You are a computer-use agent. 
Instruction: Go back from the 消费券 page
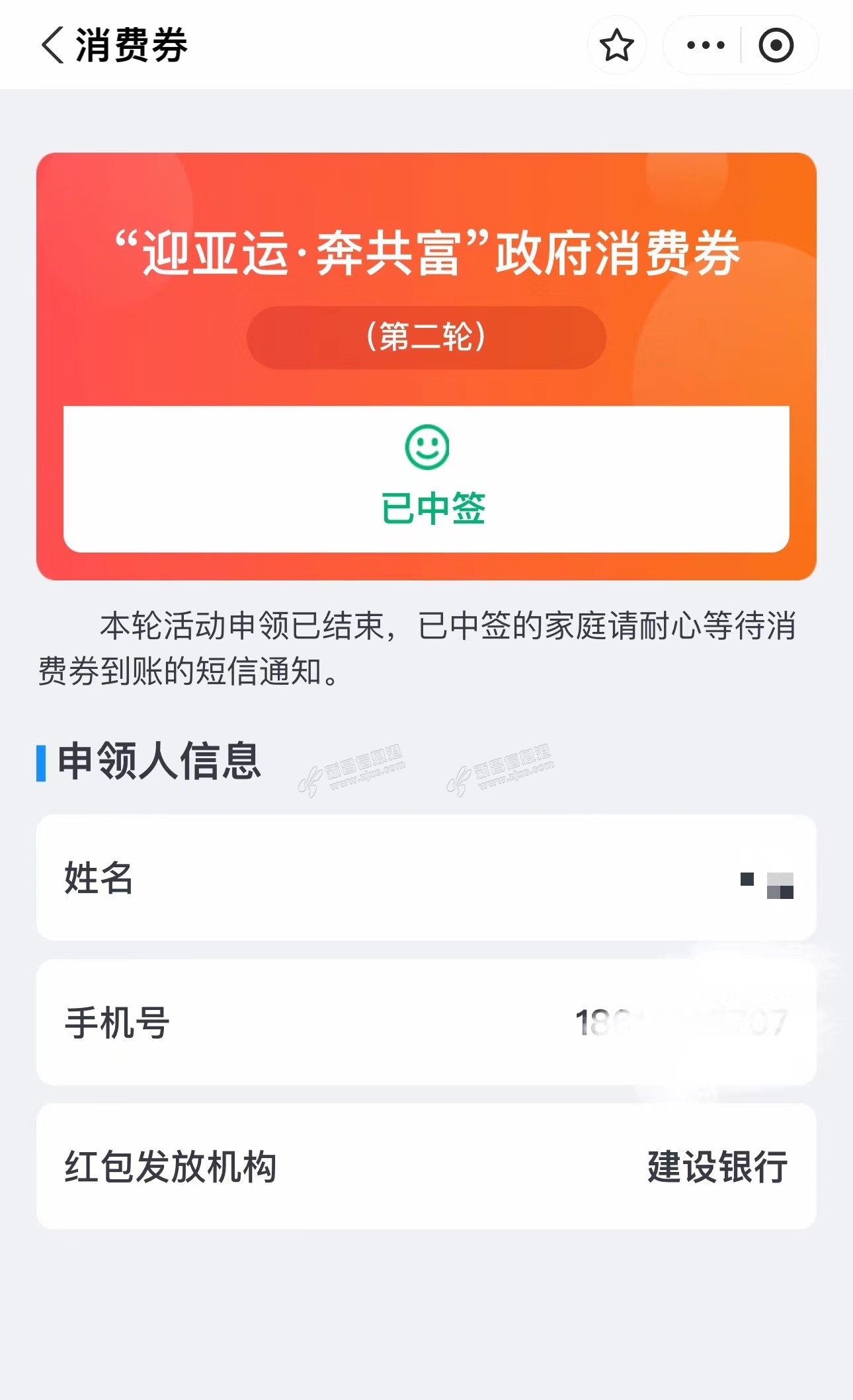tap(53, 45)
